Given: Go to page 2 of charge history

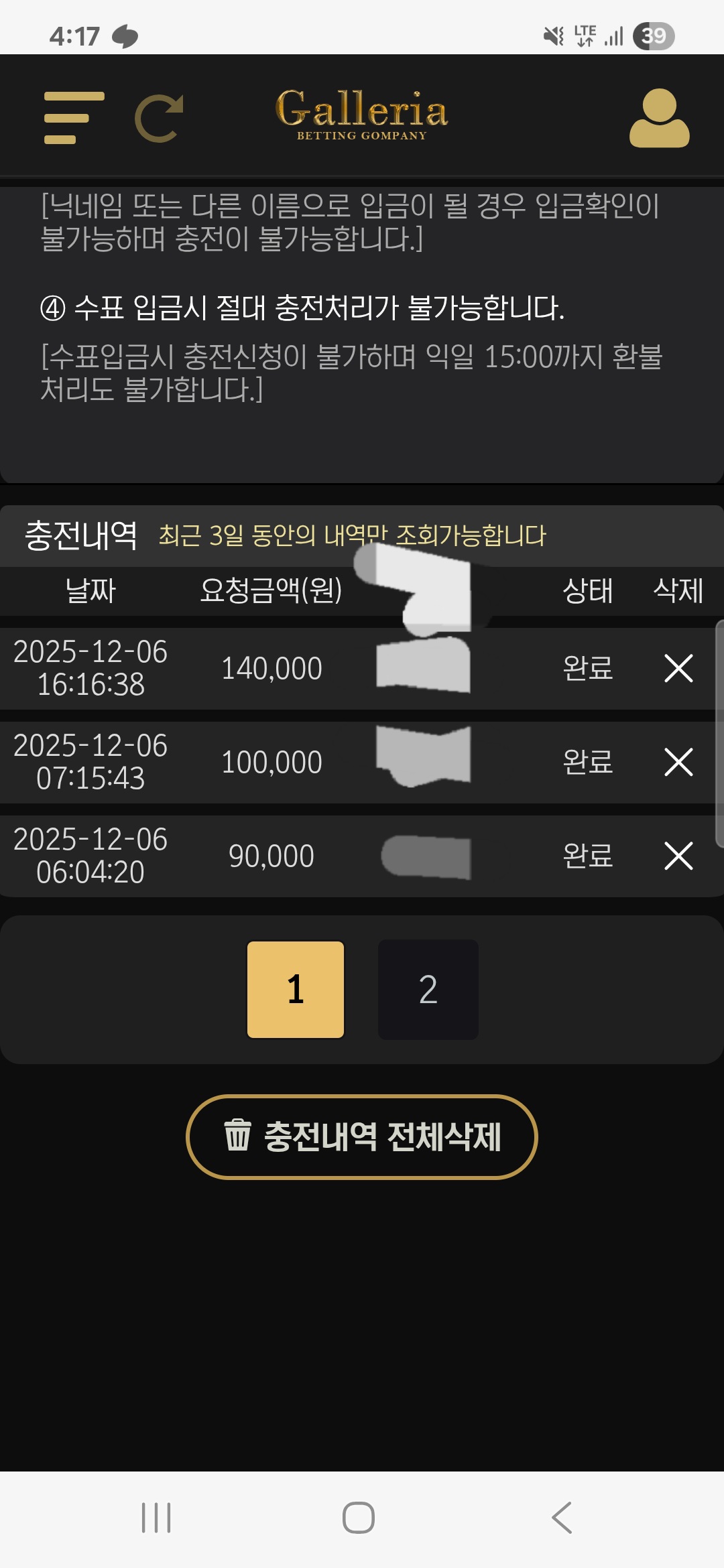Looking at the screenshot, I should pos(428,989).
